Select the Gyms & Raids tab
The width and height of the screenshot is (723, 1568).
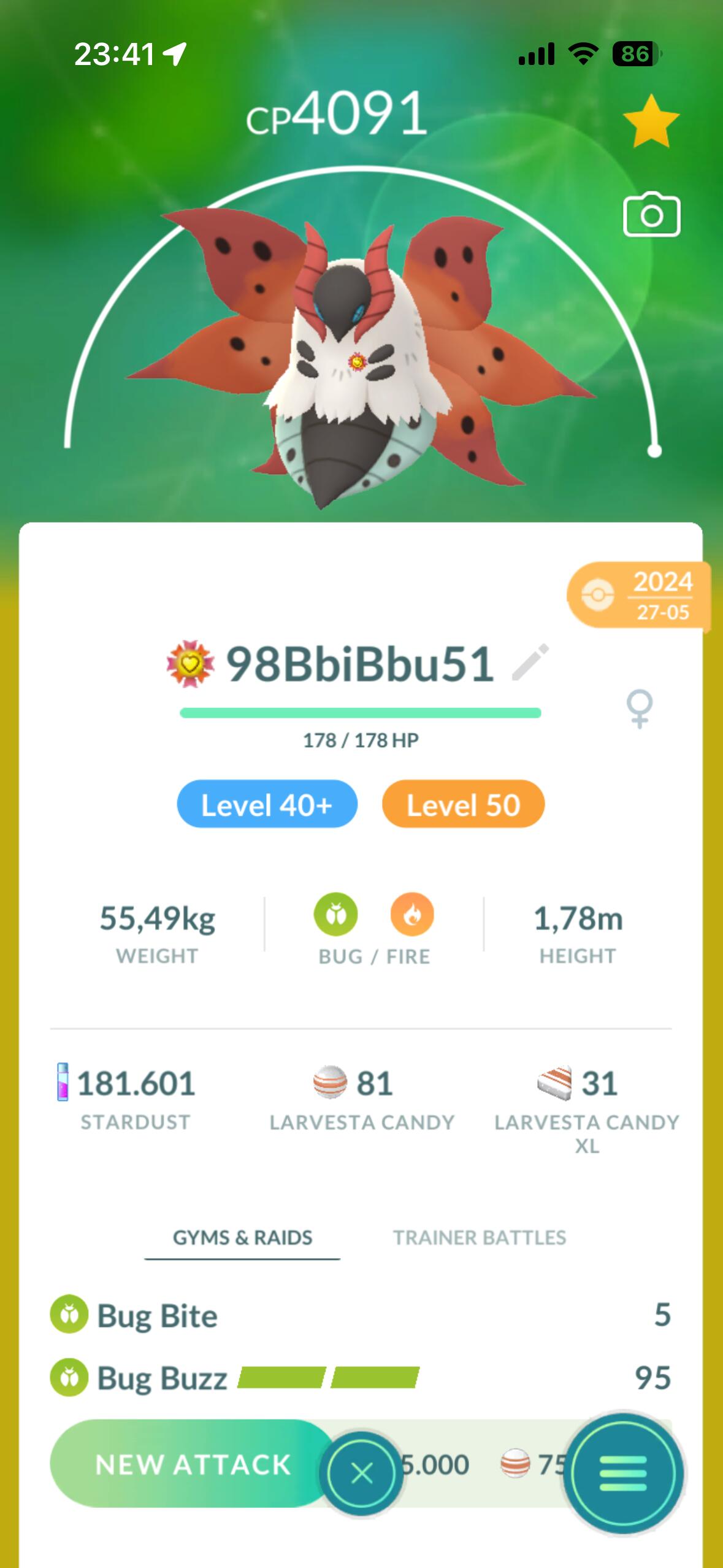[x=242, y=1237]
